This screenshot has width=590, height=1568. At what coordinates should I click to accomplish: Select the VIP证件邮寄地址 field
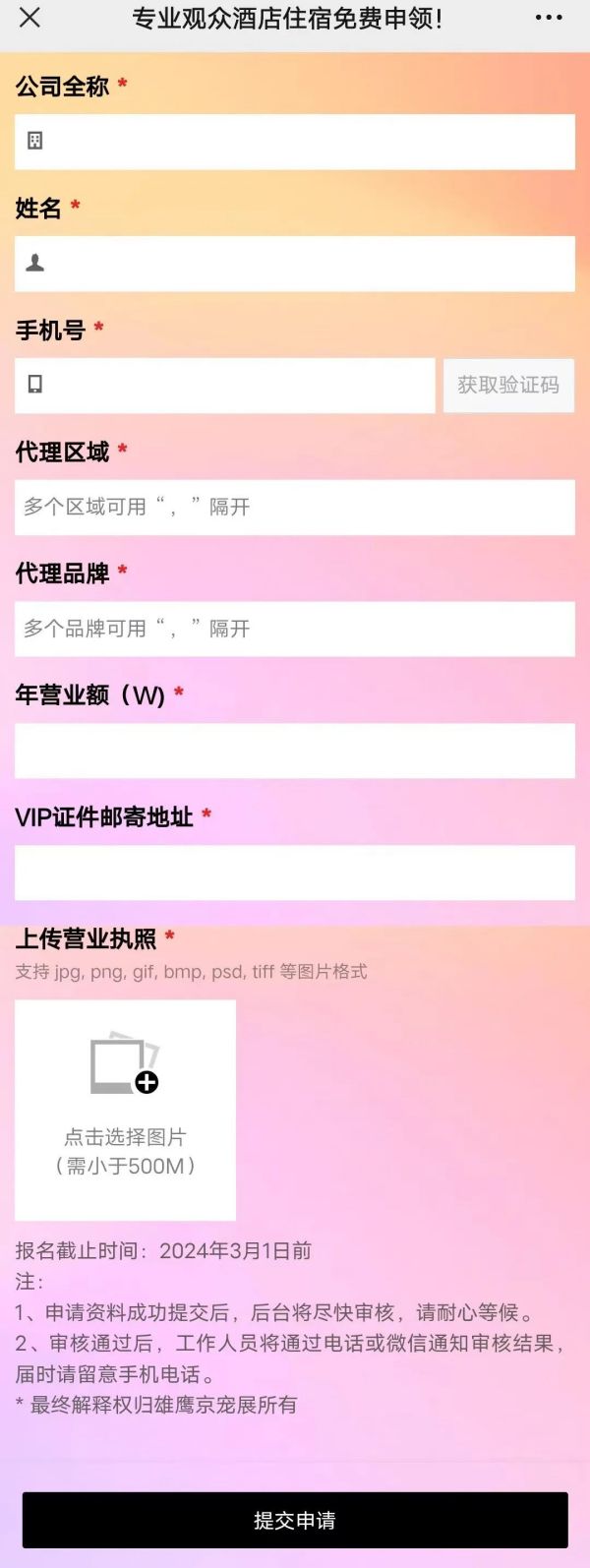(x=295, y=873)
